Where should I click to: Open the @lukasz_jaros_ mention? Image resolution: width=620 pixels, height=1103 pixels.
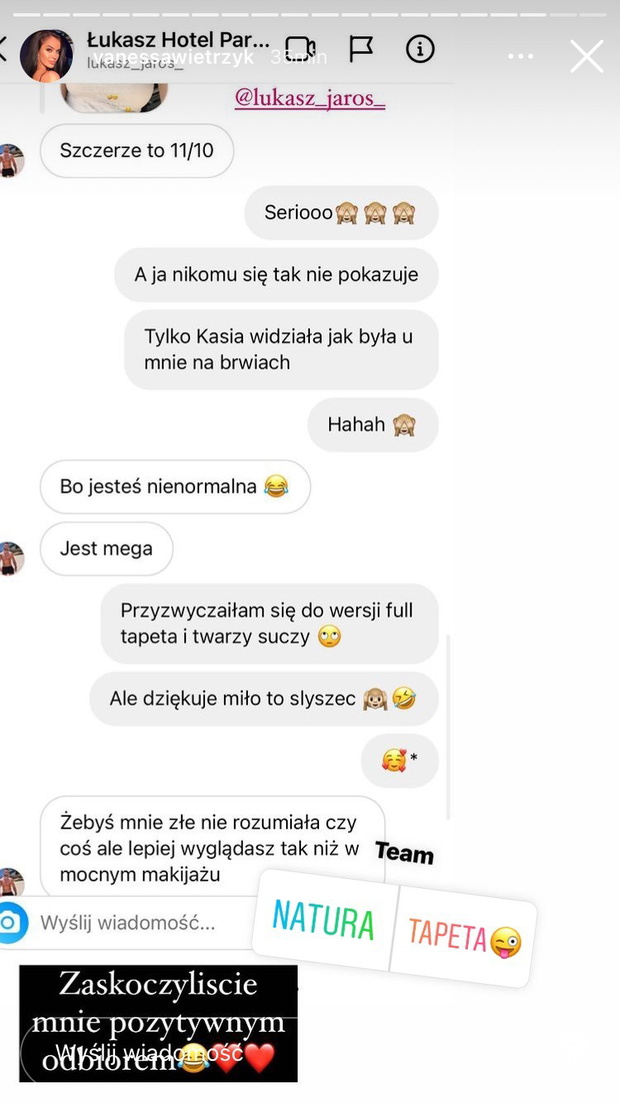coord(310,98)
